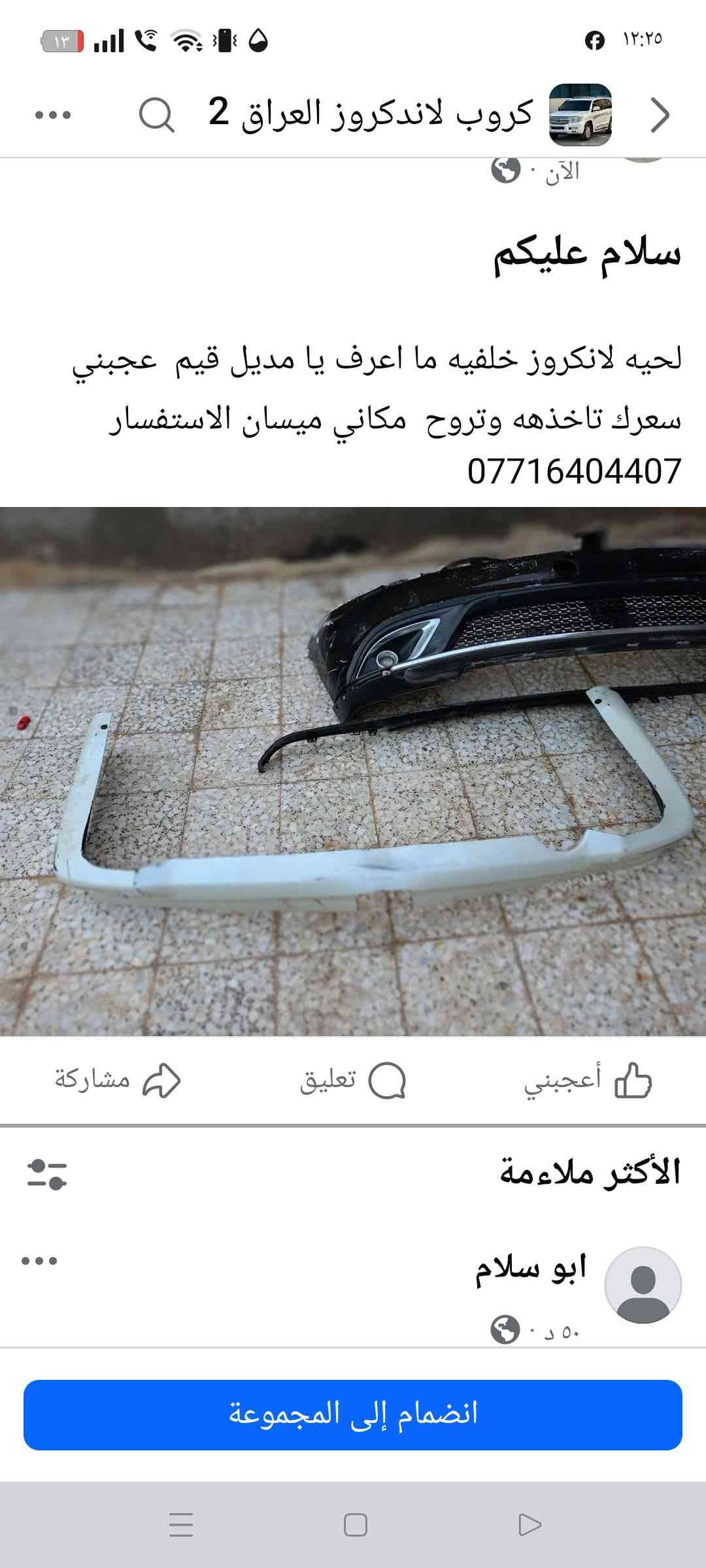This screenshot has width=706, height=1568.
Task: View ابو سلام's profile picture
Action: pos(643,1285)
